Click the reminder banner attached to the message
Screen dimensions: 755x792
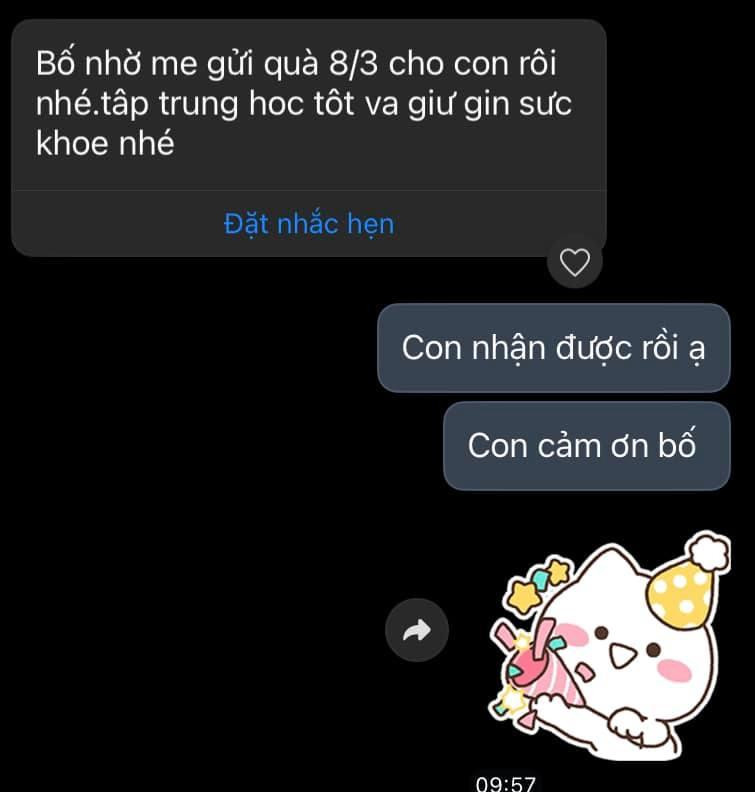[x=306, y=224]
